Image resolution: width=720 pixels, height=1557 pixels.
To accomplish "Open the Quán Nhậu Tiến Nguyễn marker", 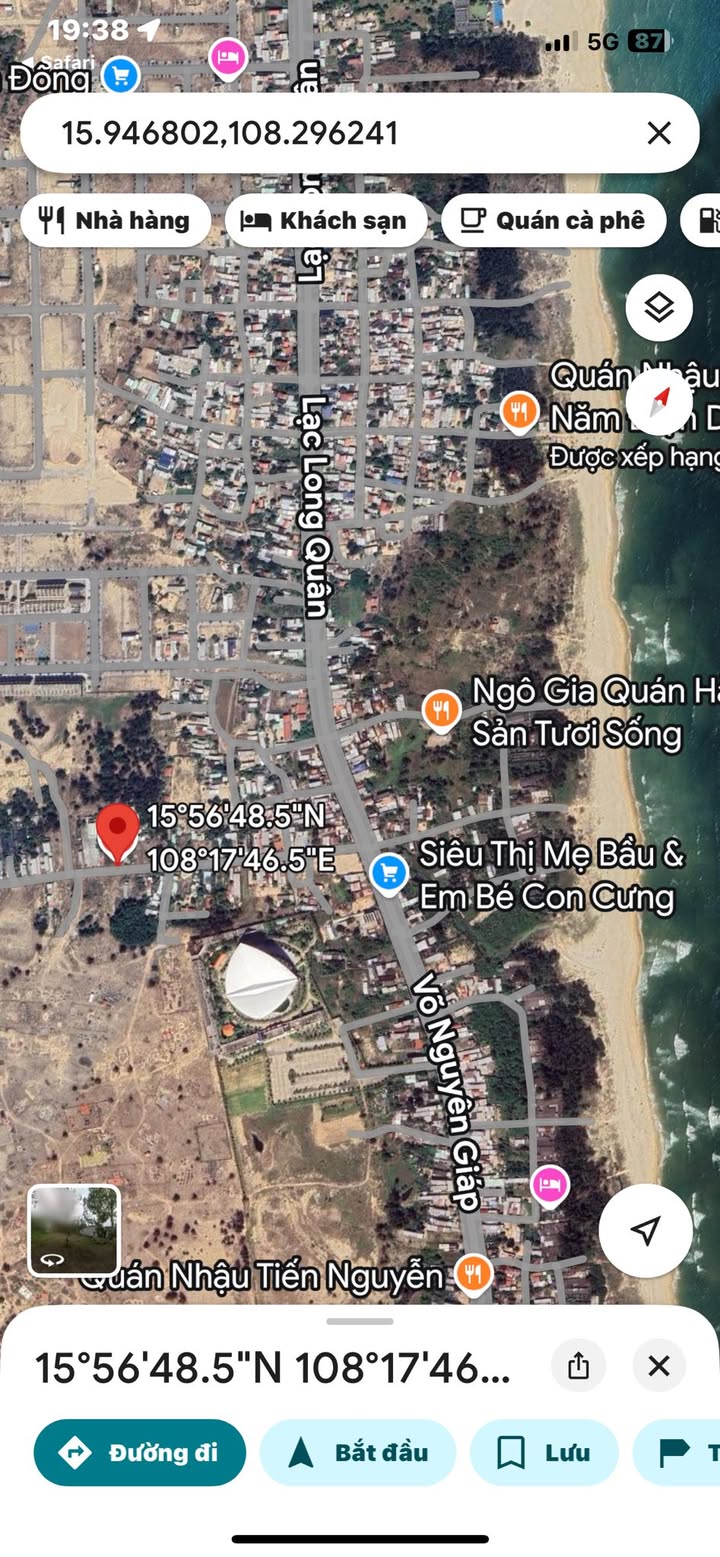I will [473, 1273].
